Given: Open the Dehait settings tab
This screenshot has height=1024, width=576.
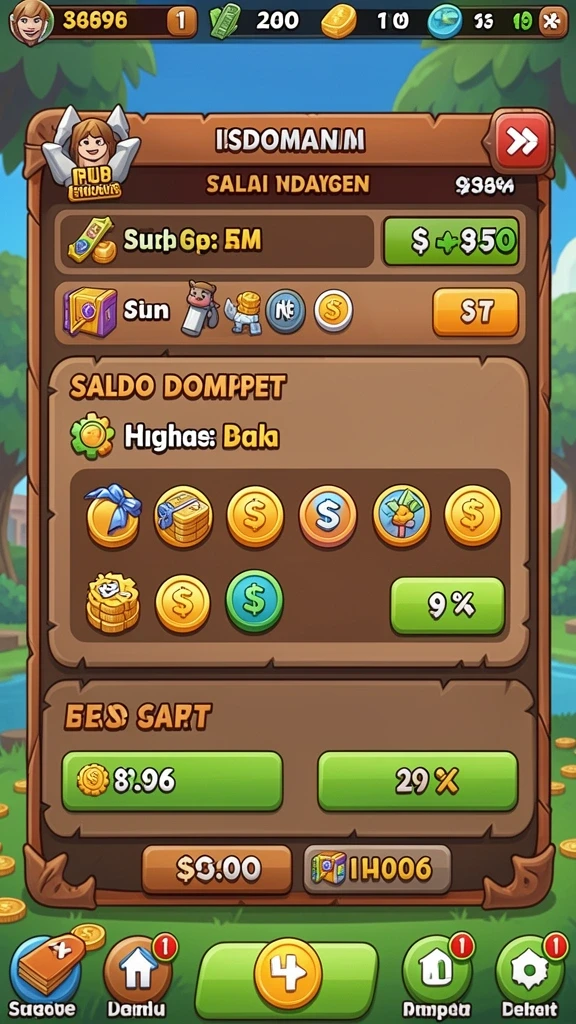Looking at the screenshot, I should click(530, 976).
